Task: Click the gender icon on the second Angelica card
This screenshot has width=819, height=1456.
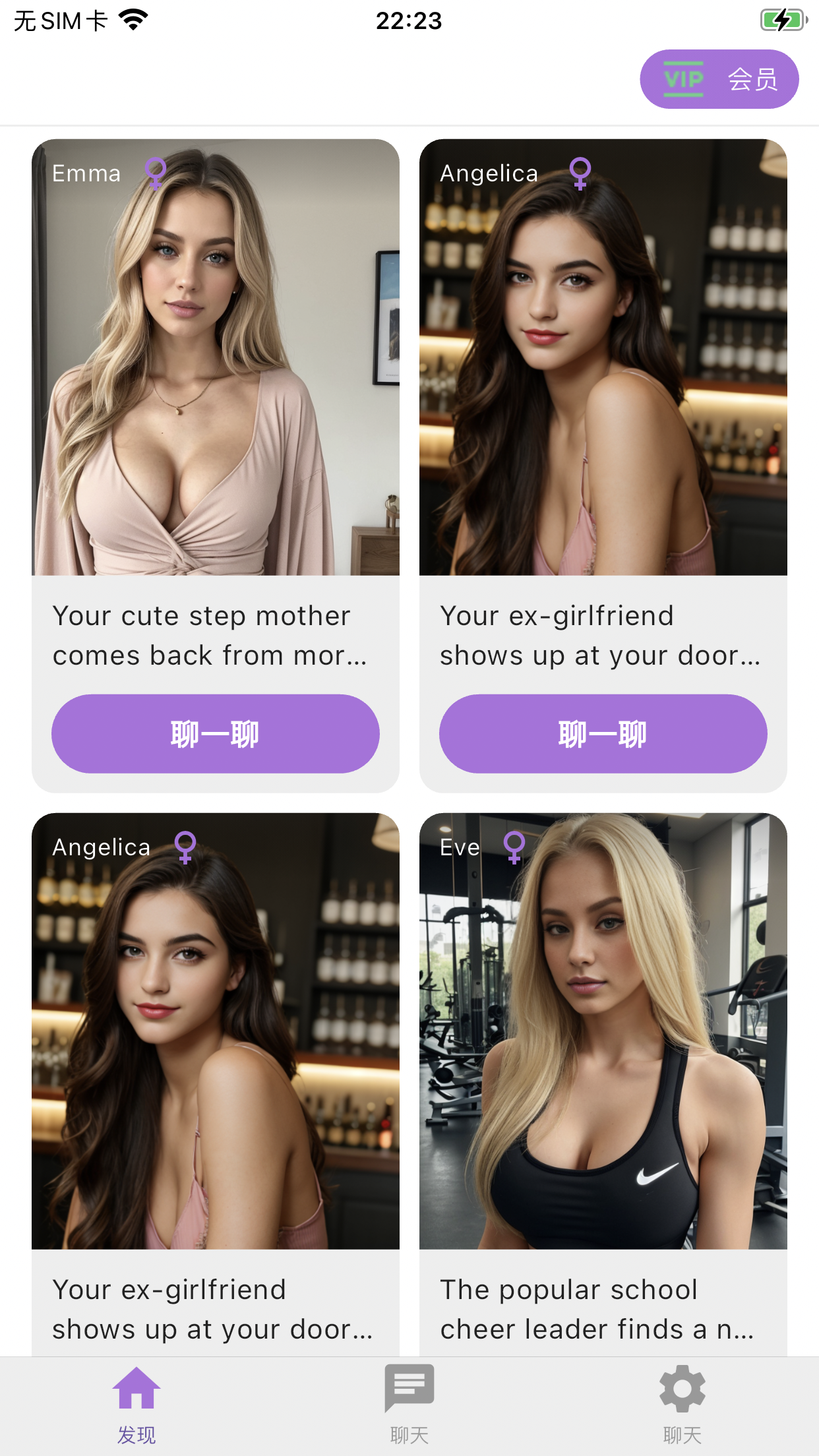Action: point(185,848)
